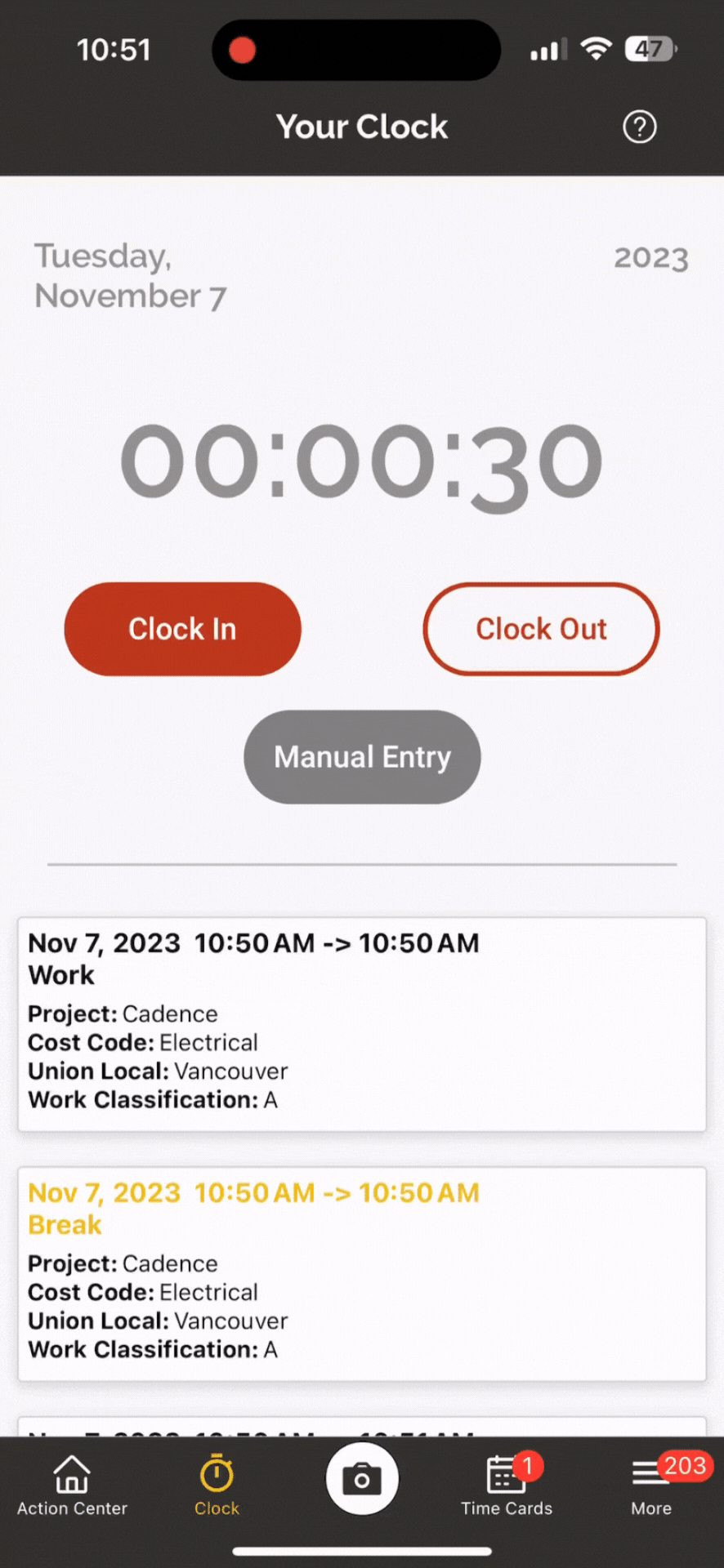The image size is (724, 1568).
Task: Open Manual Entry
Action: tap(362, 757)
